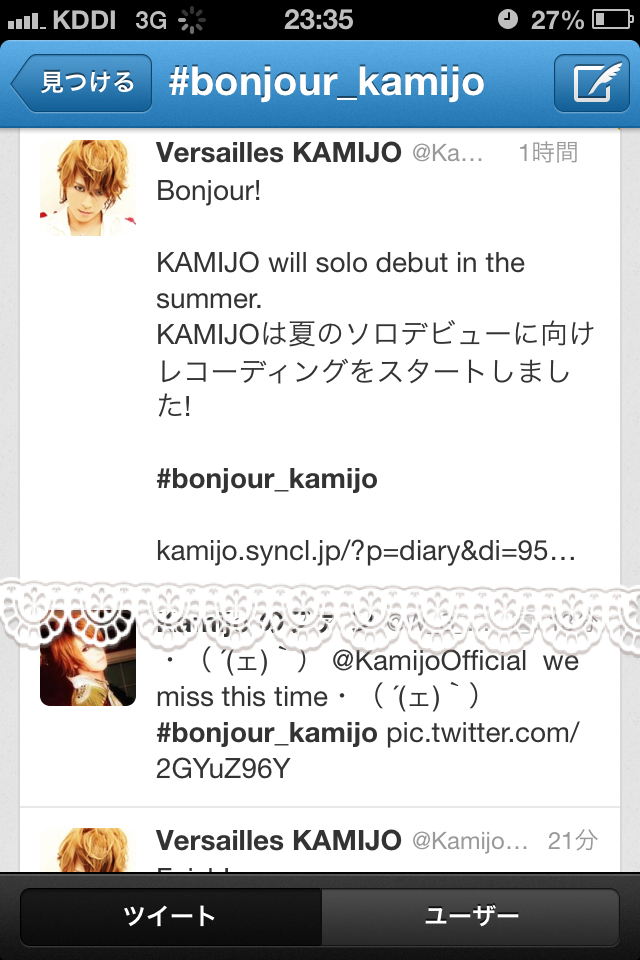The width and height of the screenshot is (640, 960).
Task: Go back to the 見つける screen
Action: [x=82, y=83]
